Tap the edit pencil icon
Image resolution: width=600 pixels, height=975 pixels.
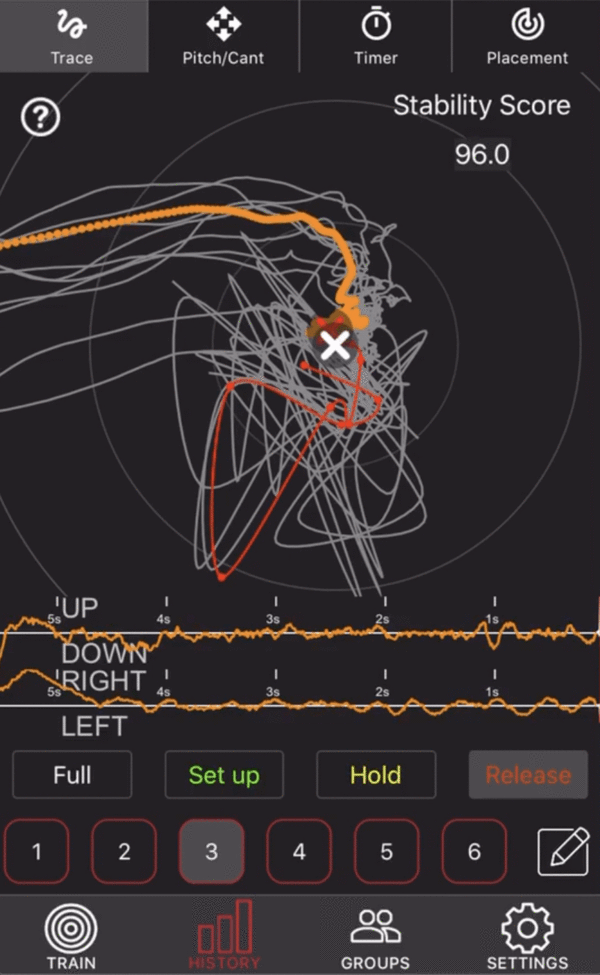(562, 852)
